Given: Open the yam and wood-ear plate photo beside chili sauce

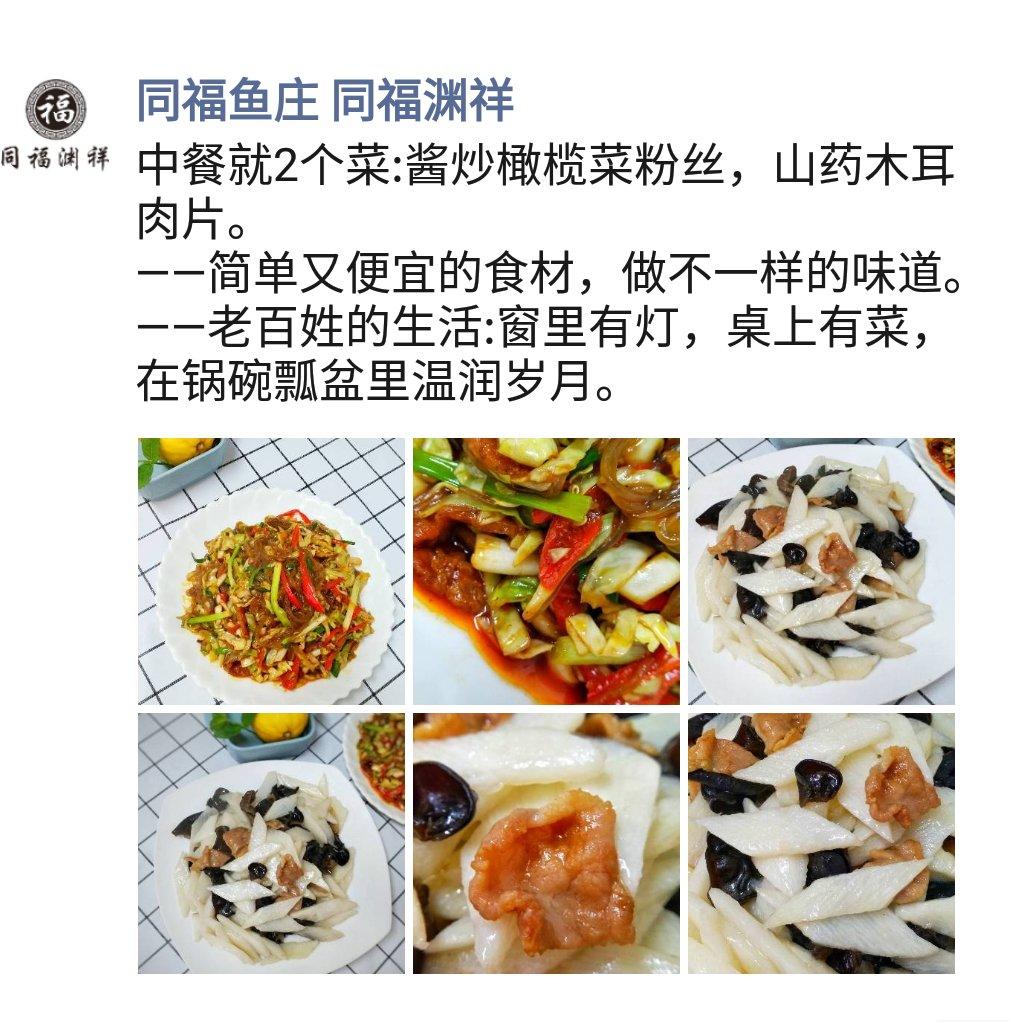Looking at the screenshot, I should tap(821, 571).
